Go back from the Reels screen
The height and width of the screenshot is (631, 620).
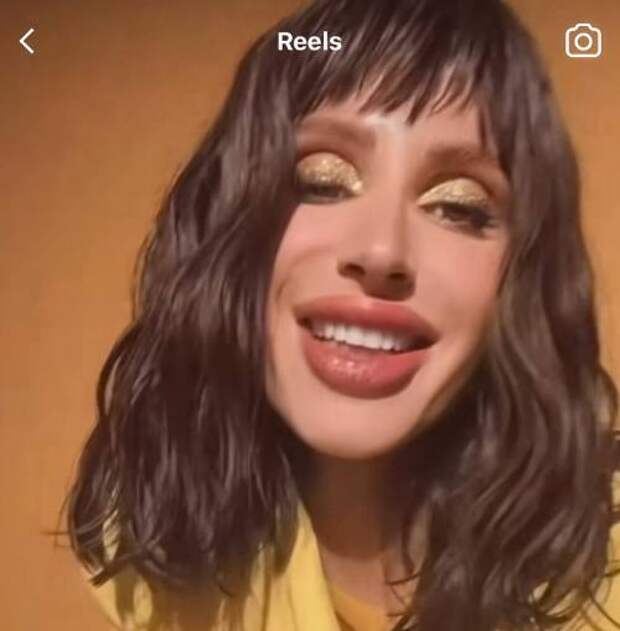[27, 41]
